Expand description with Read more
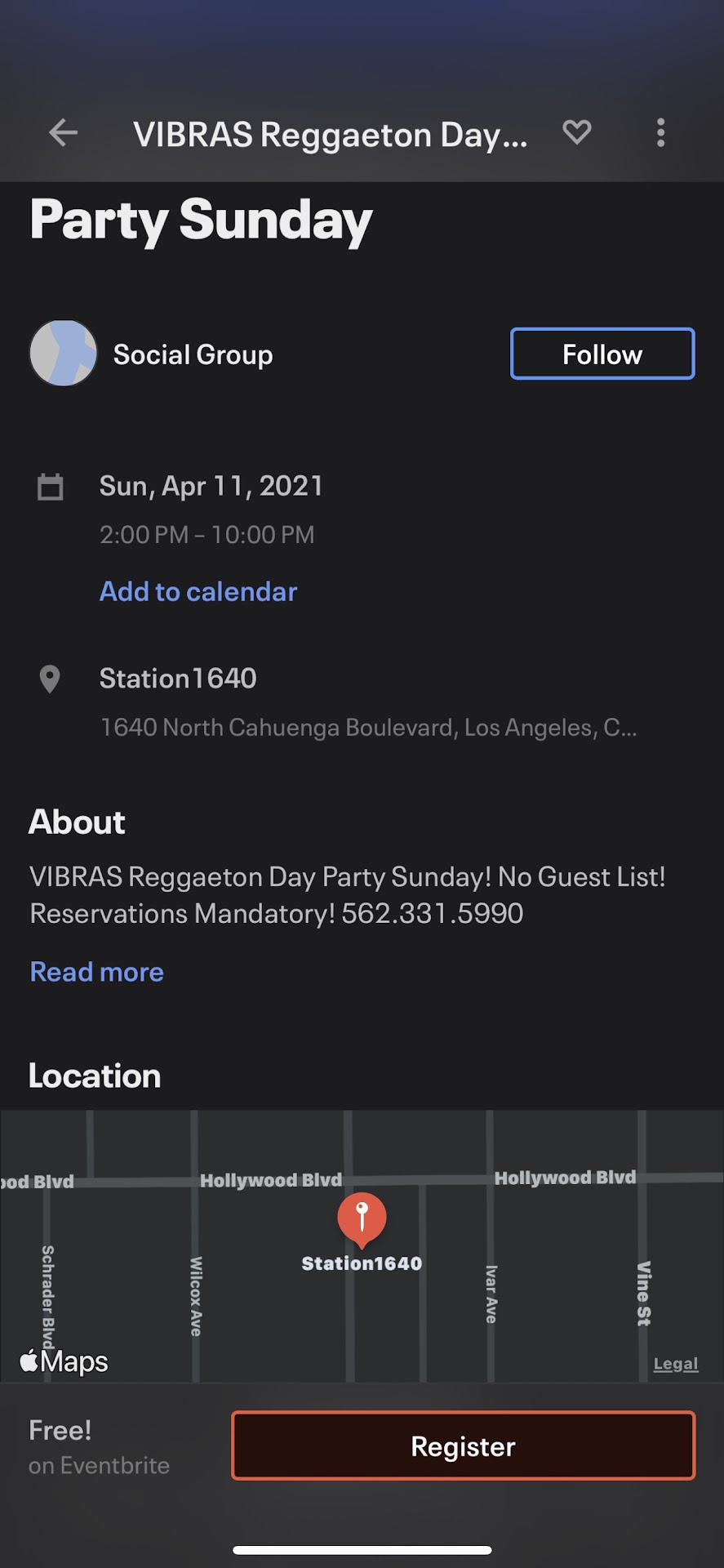 tap(96, 972)
